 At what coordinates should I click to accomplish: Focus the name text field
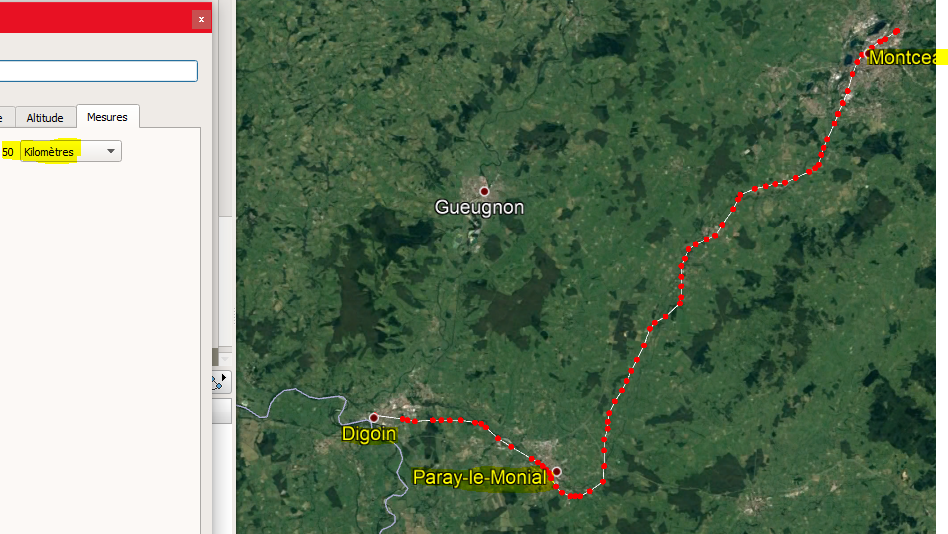click(98, 71)
